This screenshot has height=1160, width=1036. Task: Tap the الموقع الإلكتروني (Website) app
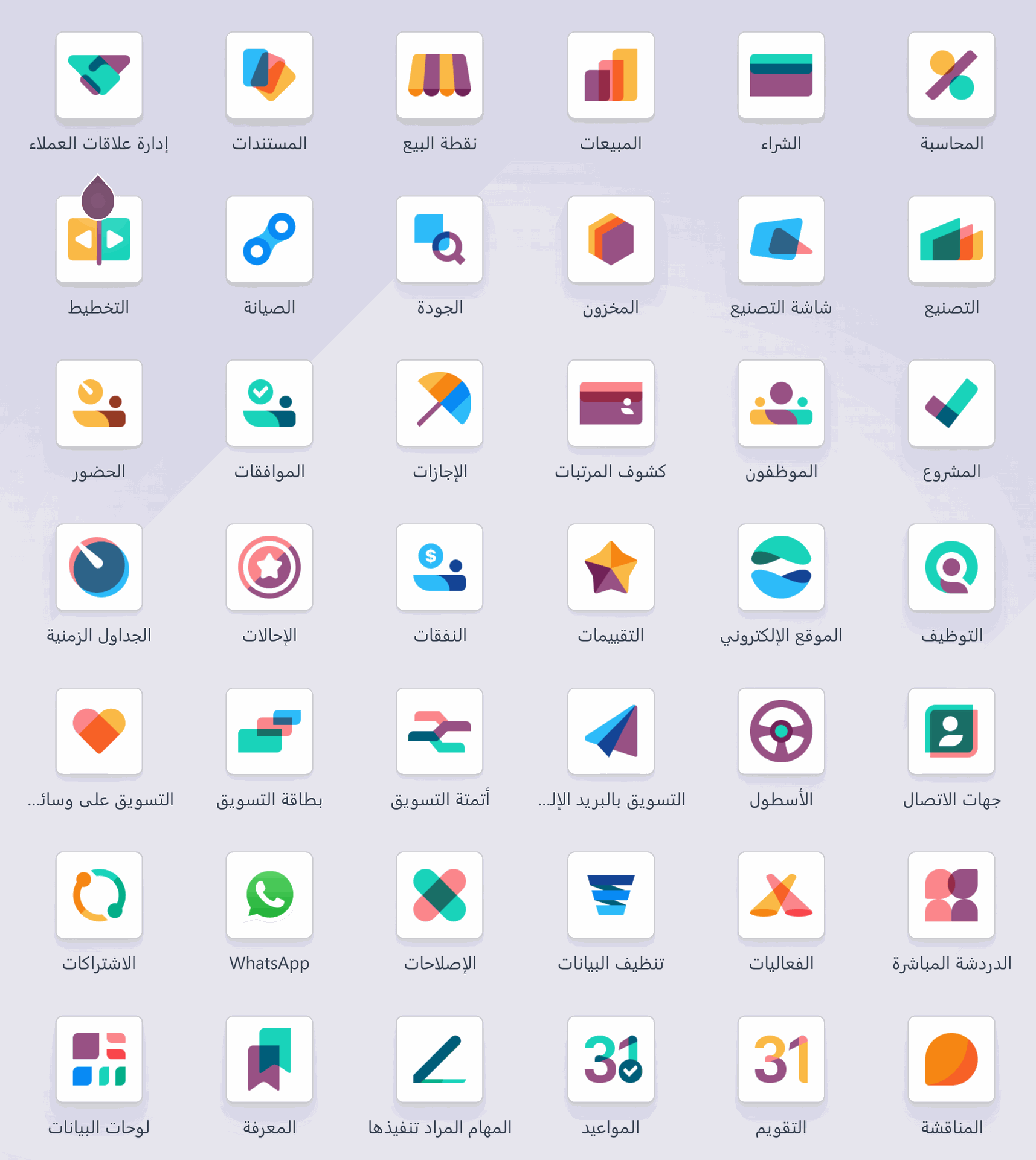pyautogui.click(x=780, y=567)
